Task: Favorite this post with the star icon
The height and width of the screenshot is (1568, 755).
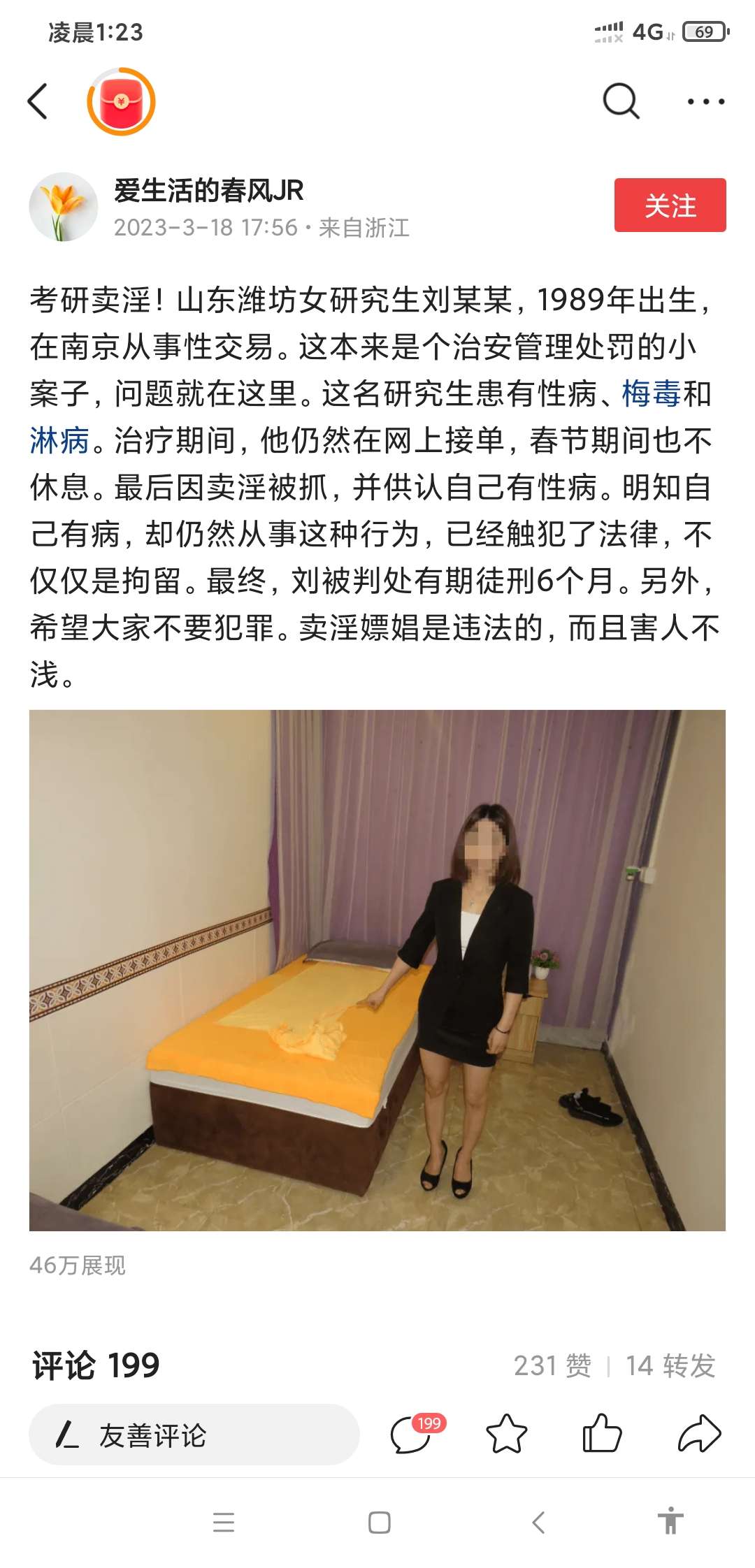Action: pyautogui.click(x=506, y=1434)
